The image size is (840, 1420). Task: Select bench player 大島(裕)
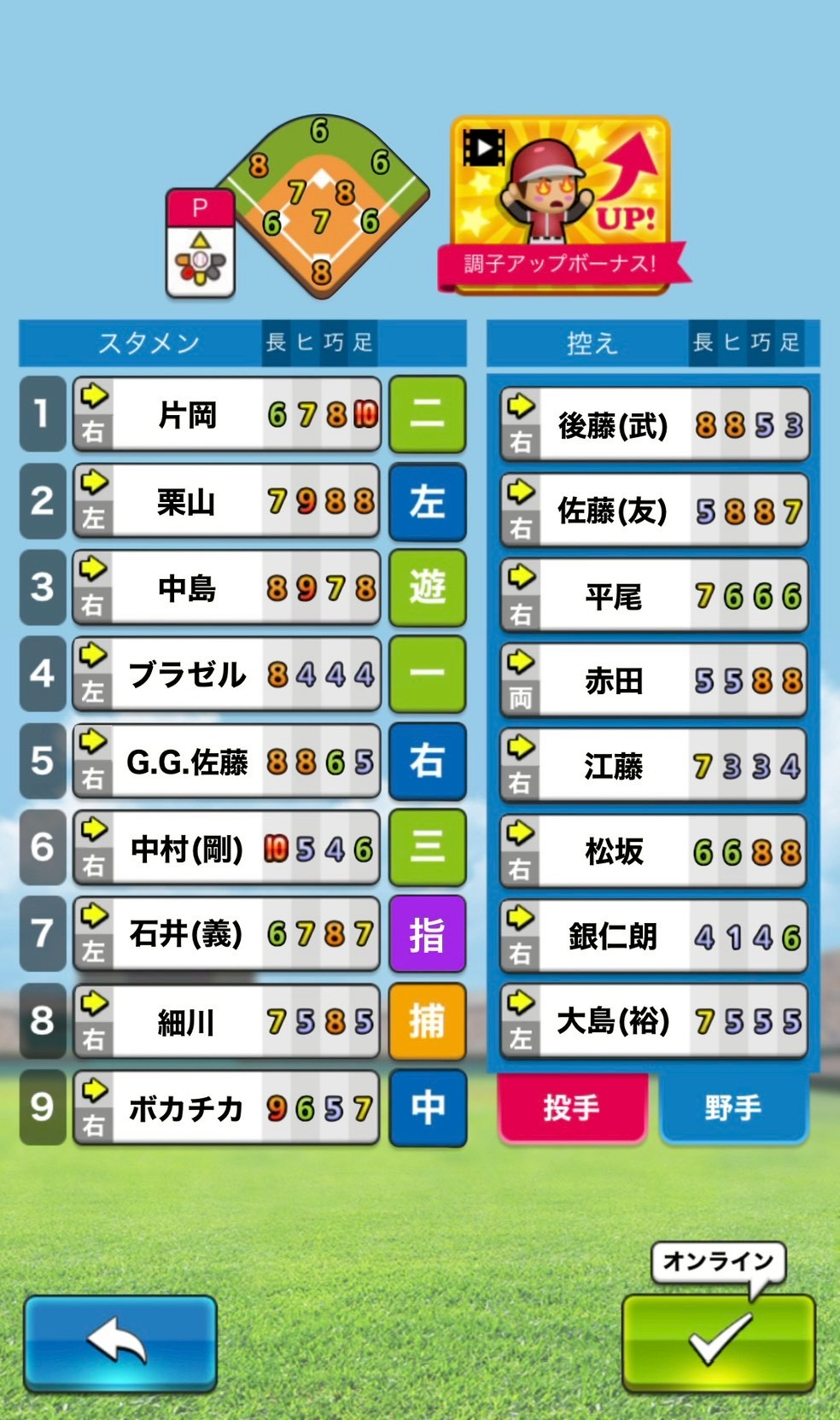coord(653,1021)
